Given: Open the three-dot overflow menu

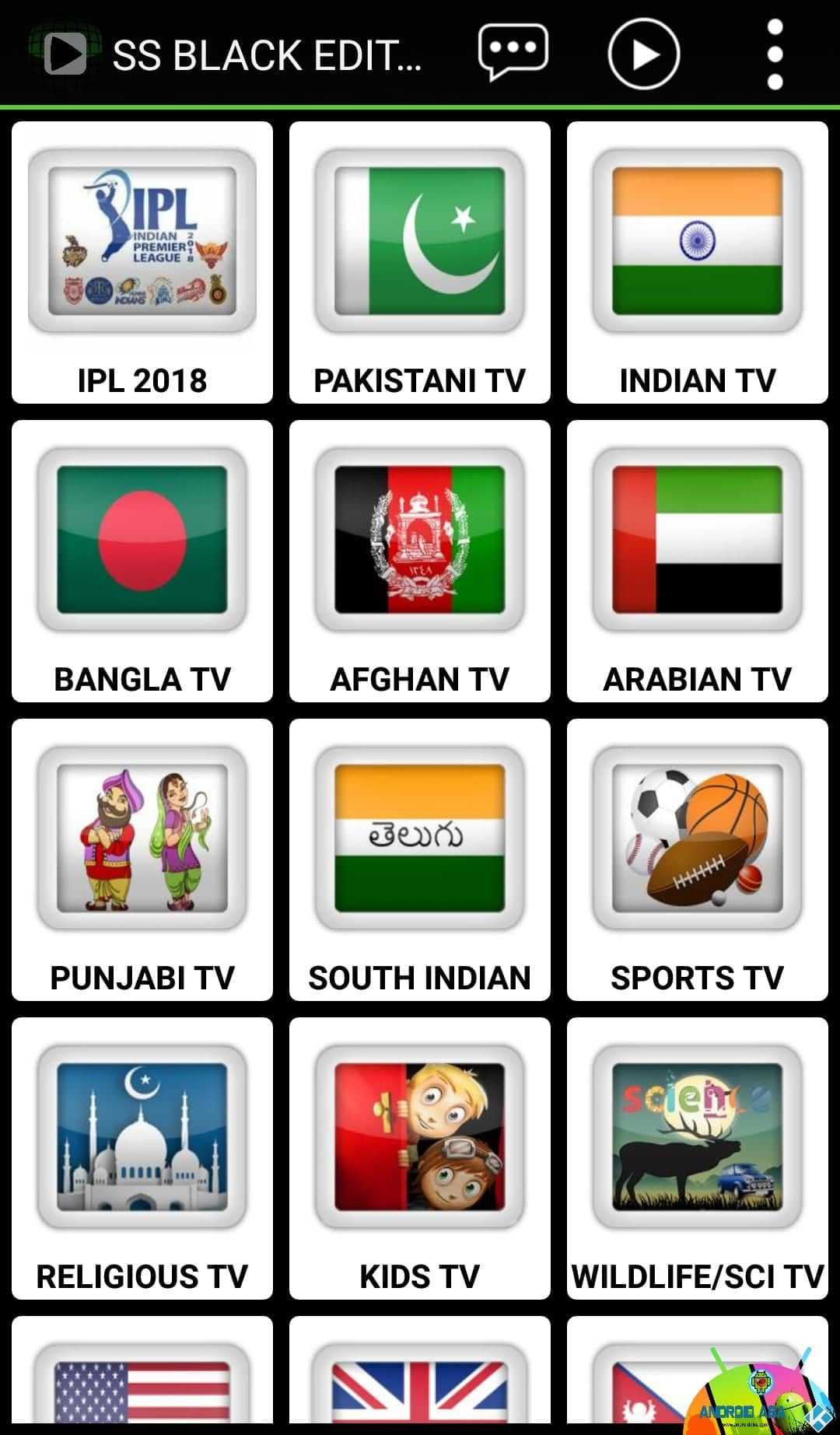Looking at the screenshot, I should (775, 54).
